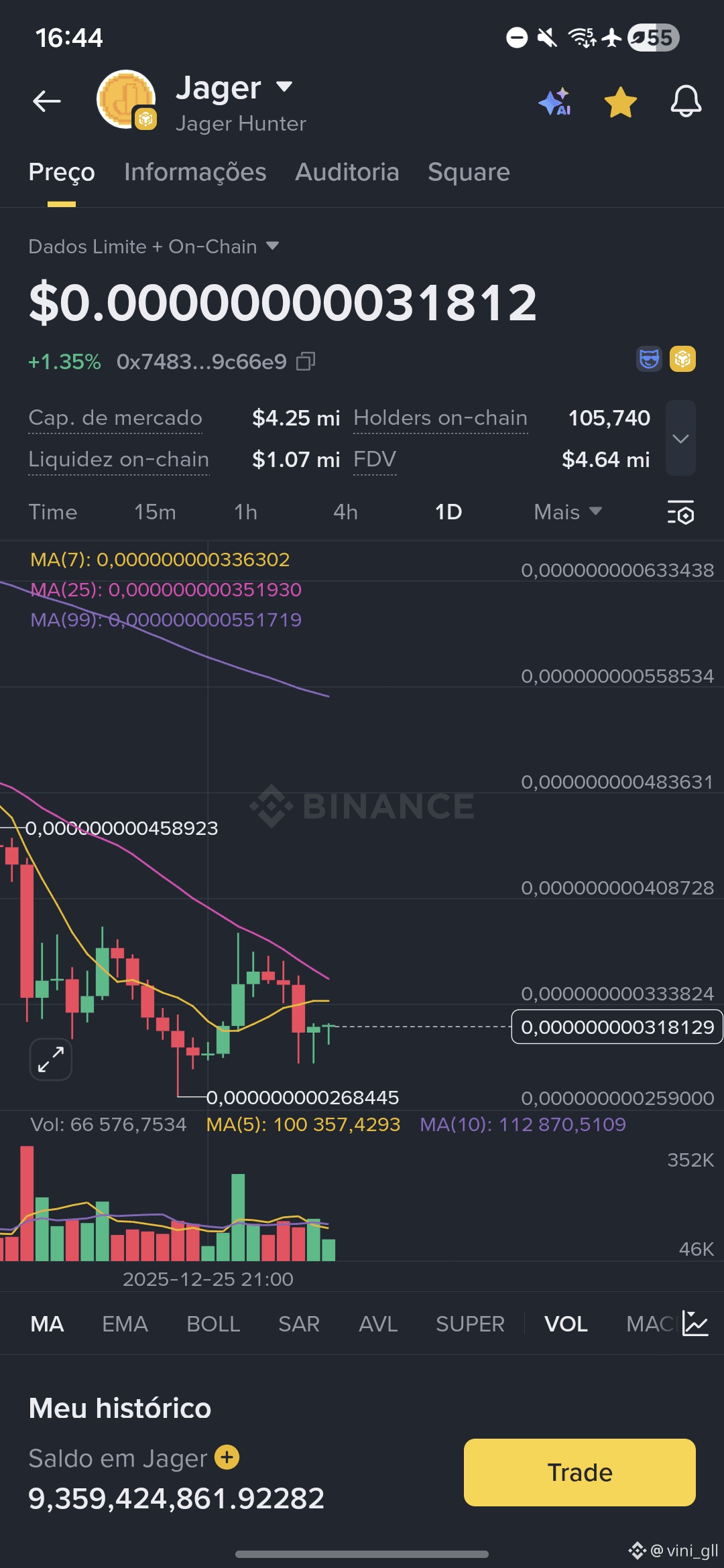Select the EMA indicator

click(x=125, y=1324)
